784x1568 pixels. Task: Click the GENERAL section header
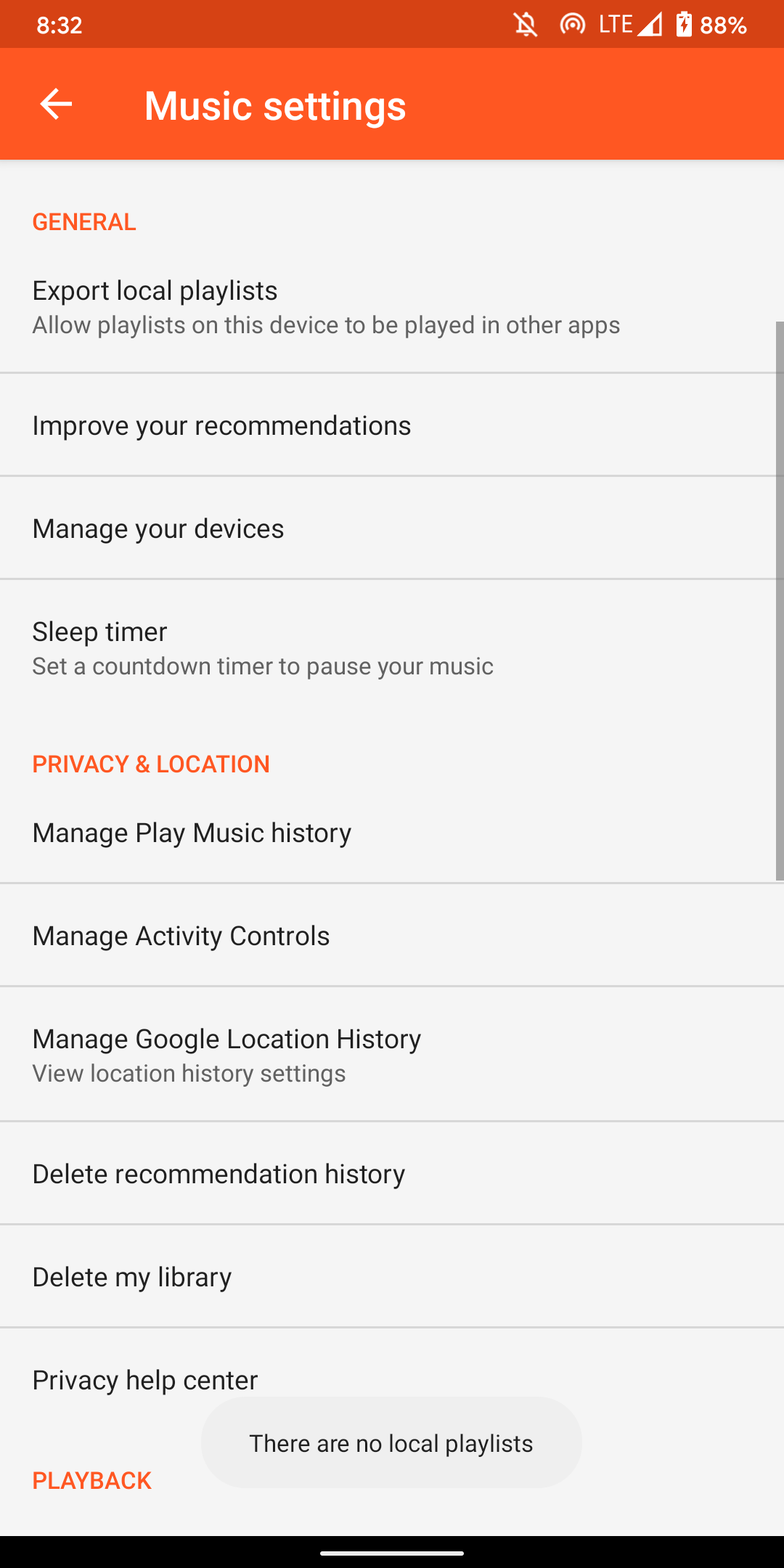pyautogui.click(x=83, y=221)
